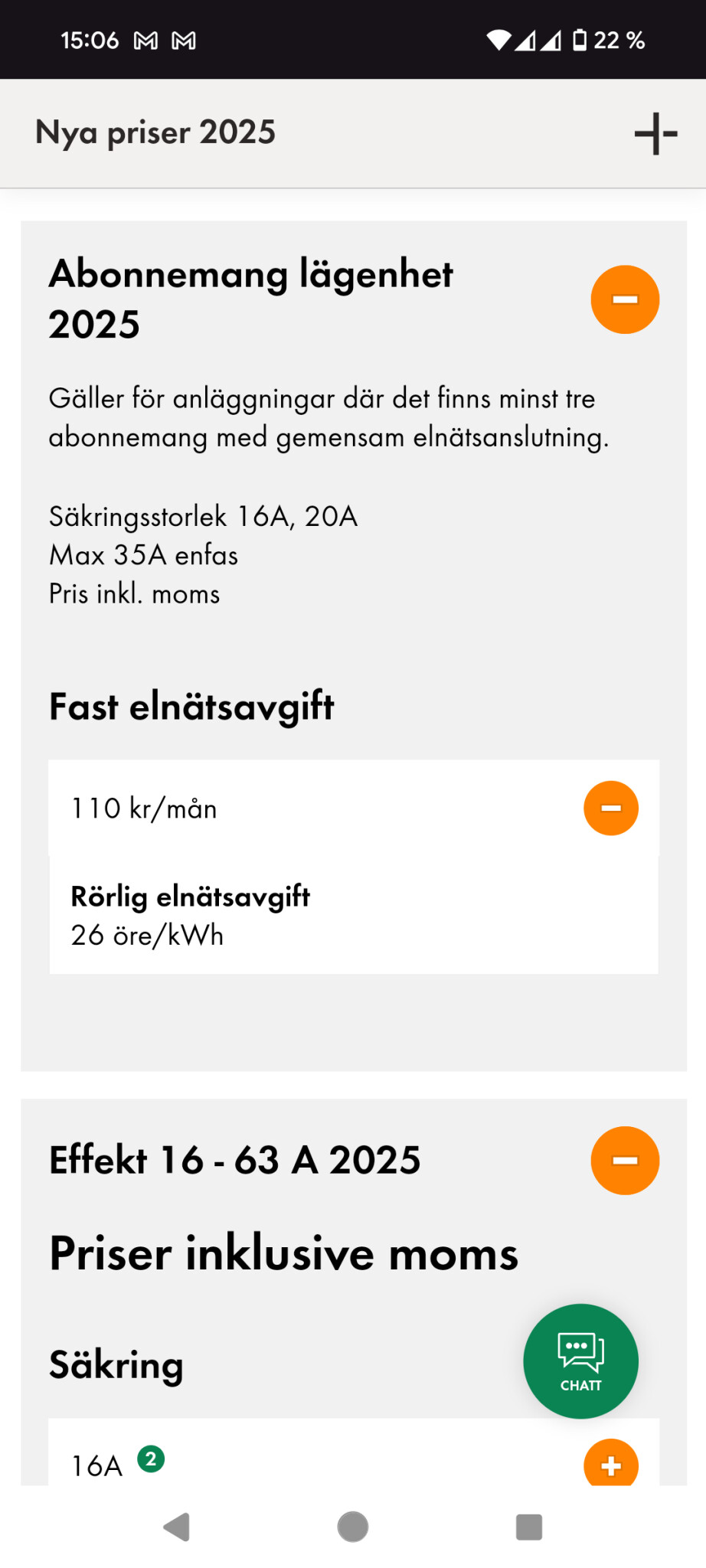Viewport: 706px width, 1568px height.
Task: Open footnote 2 next to 16A
Action: (x=151, y=1459)
